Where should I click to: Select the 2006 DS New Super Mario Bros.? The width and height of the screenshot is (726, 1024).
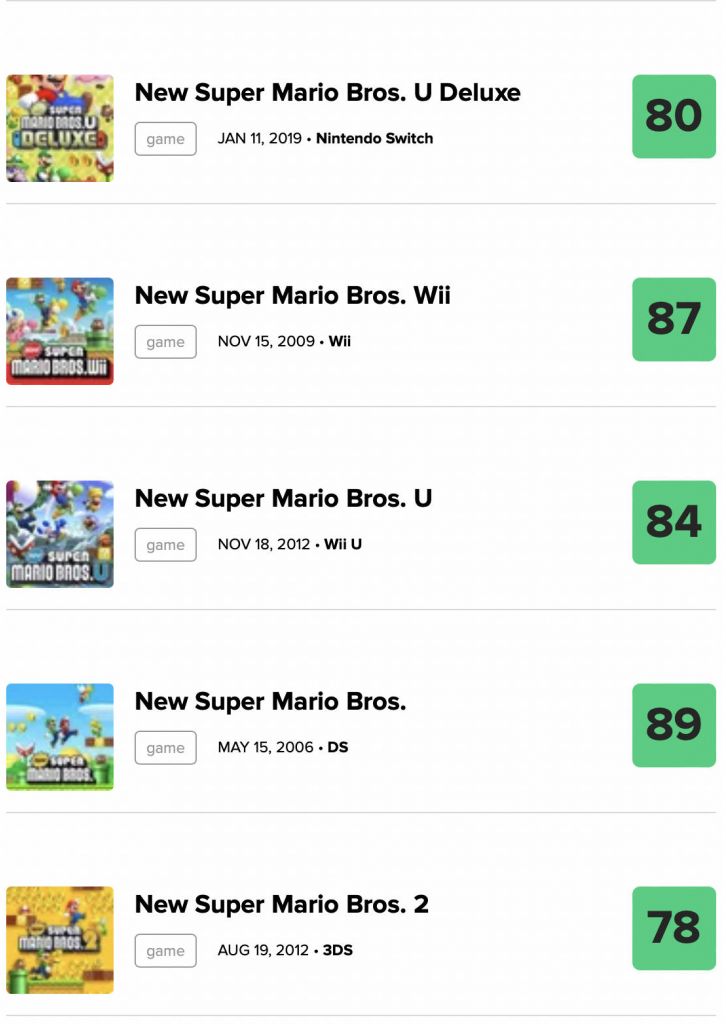tap(270, 702)
